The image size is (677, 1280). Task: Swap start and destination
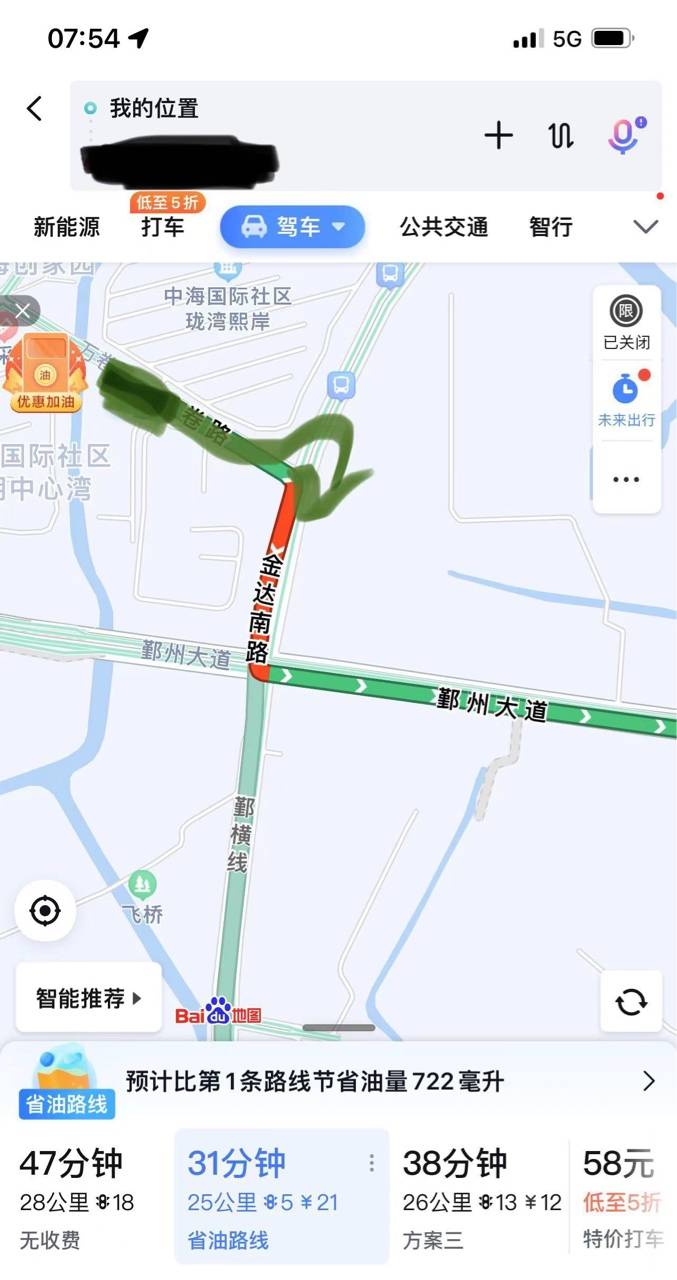coord(561,136)
